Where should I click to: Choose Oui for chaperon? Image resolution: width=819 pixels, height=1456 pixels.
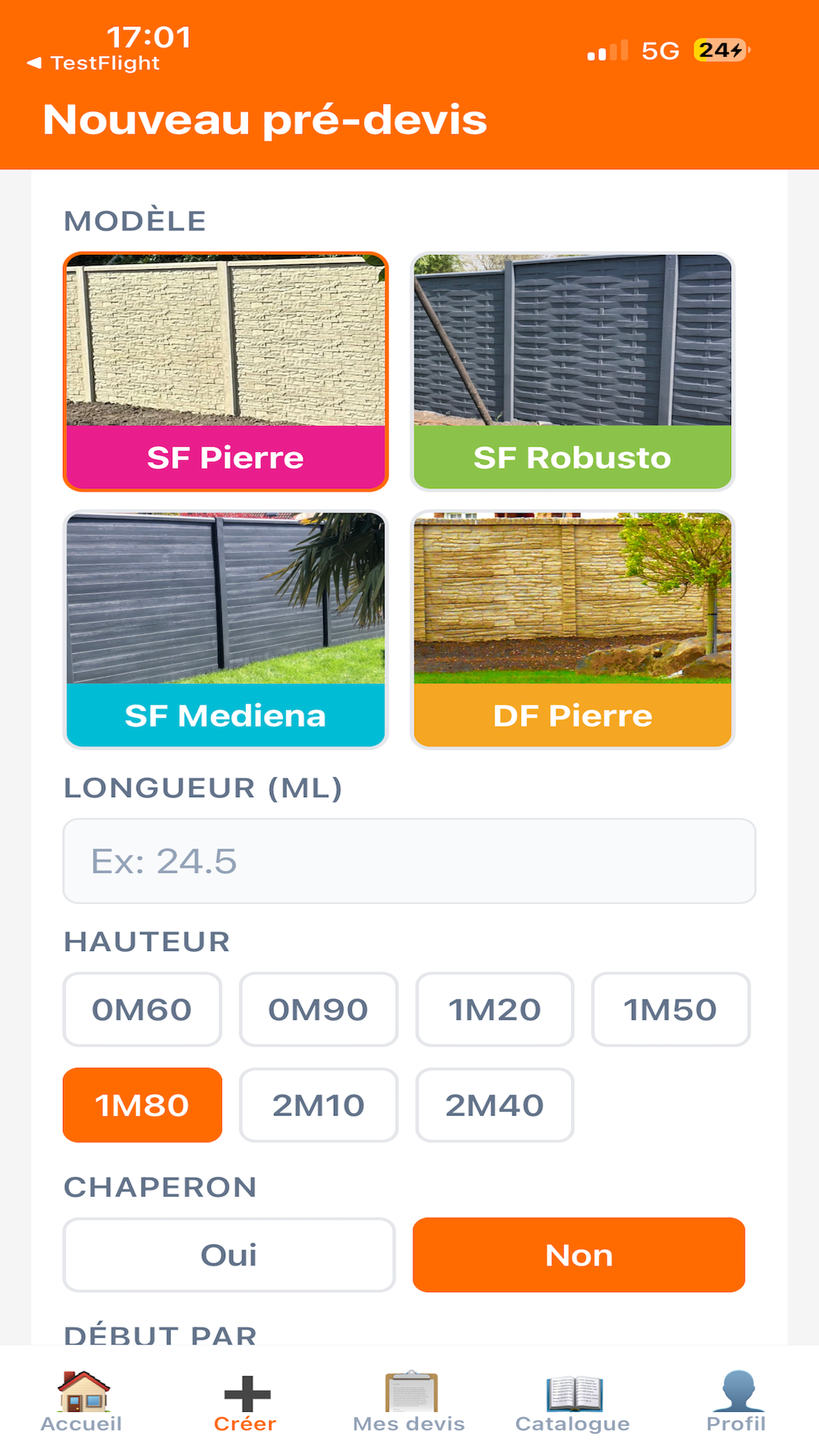229,1255
